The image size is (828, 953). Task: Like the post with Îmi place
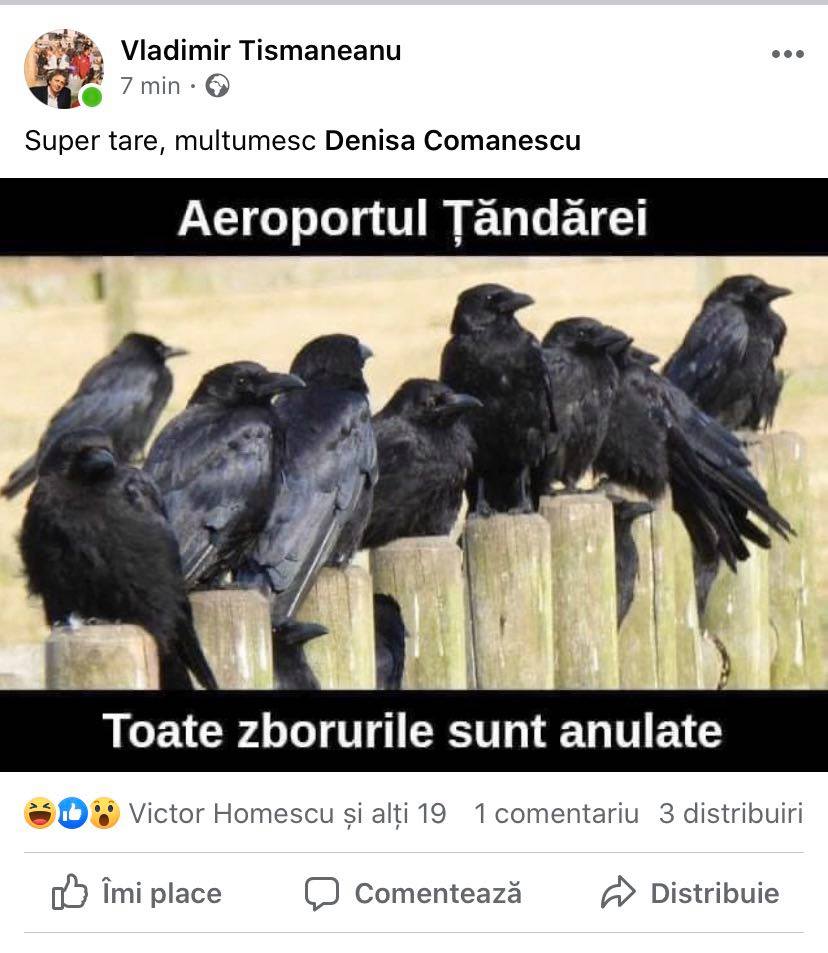click(137, 892)
